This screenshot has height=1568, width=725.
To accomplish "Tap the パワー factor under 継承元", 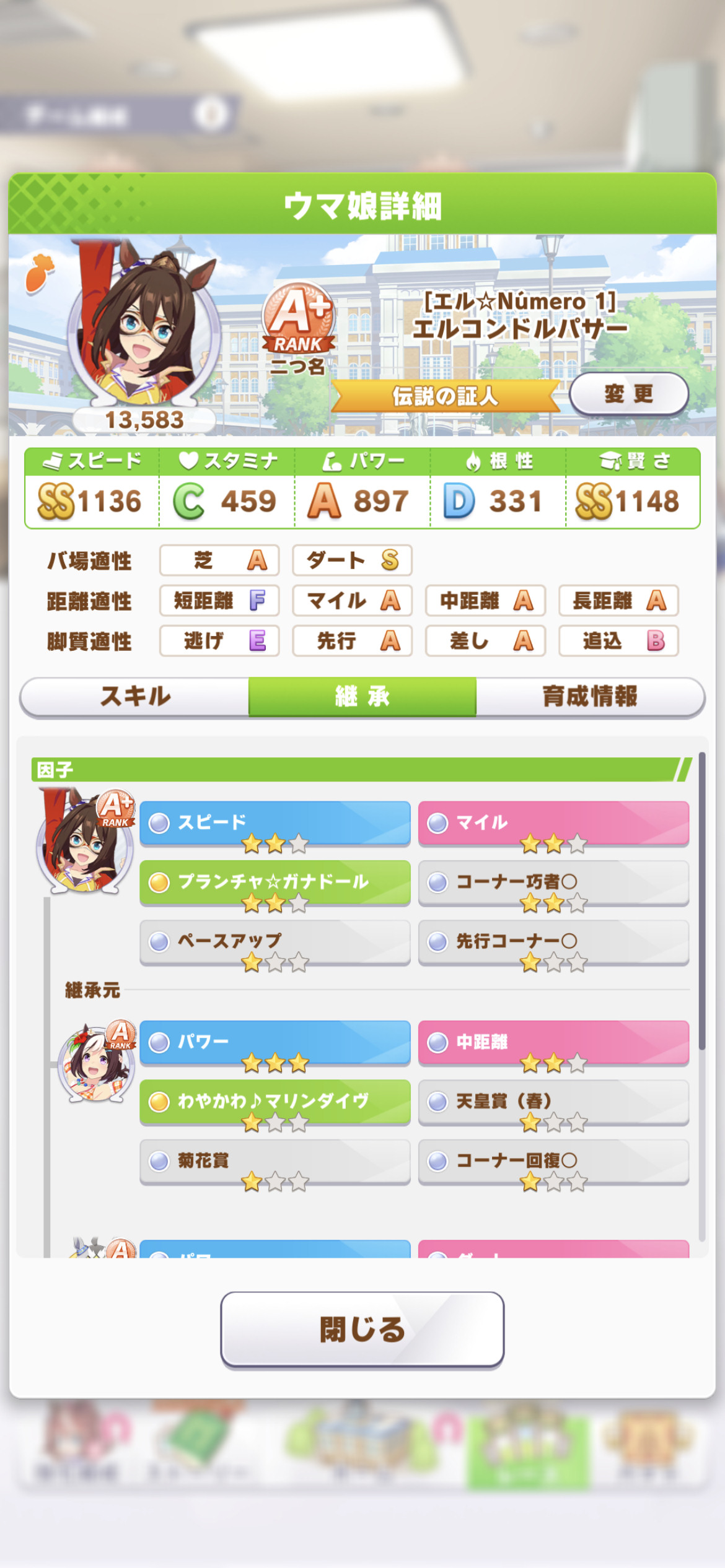I will [275, 1043].
